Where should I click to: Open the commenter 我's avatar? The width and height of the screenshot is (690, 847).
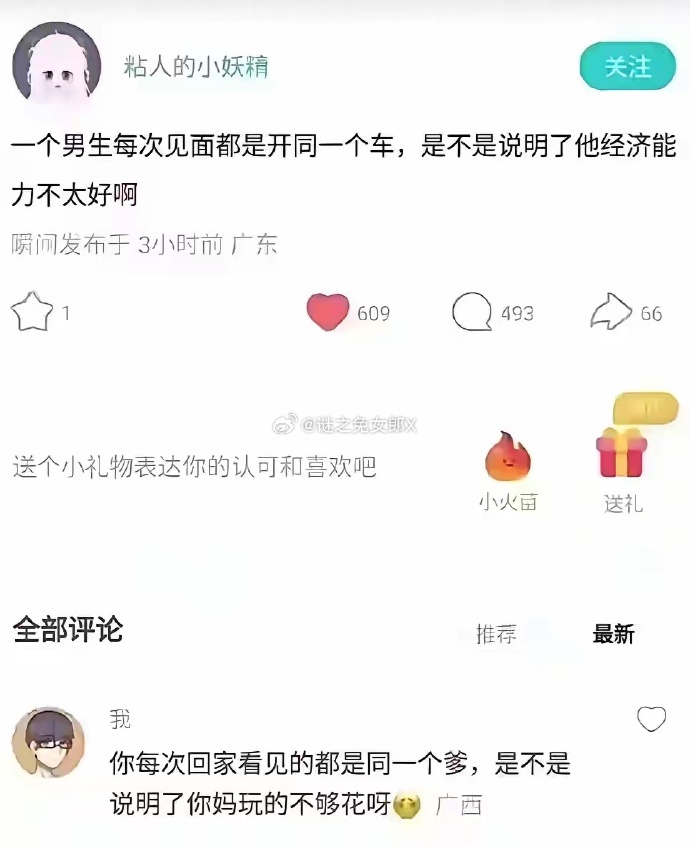[x=48, y=744]
